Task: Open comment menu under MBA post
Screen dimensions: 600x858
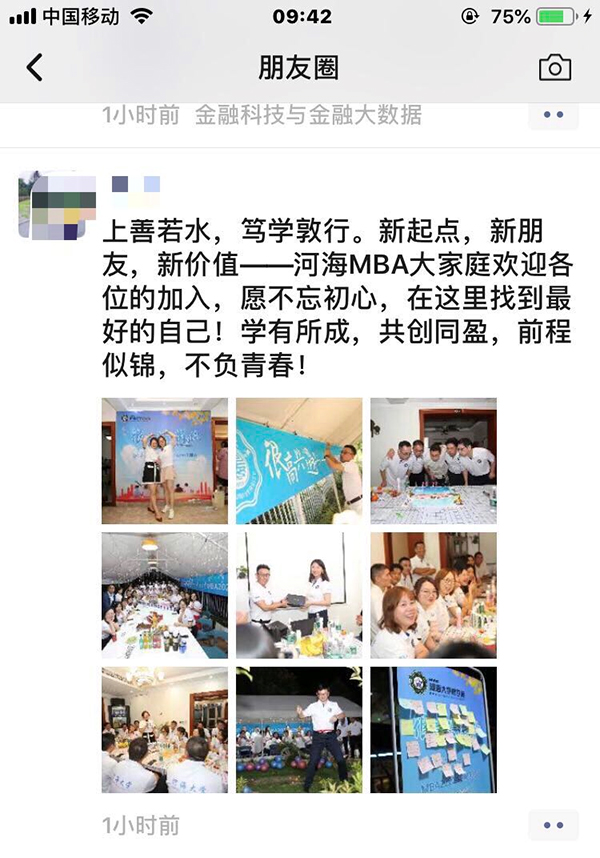Action: tap(553, 825)
